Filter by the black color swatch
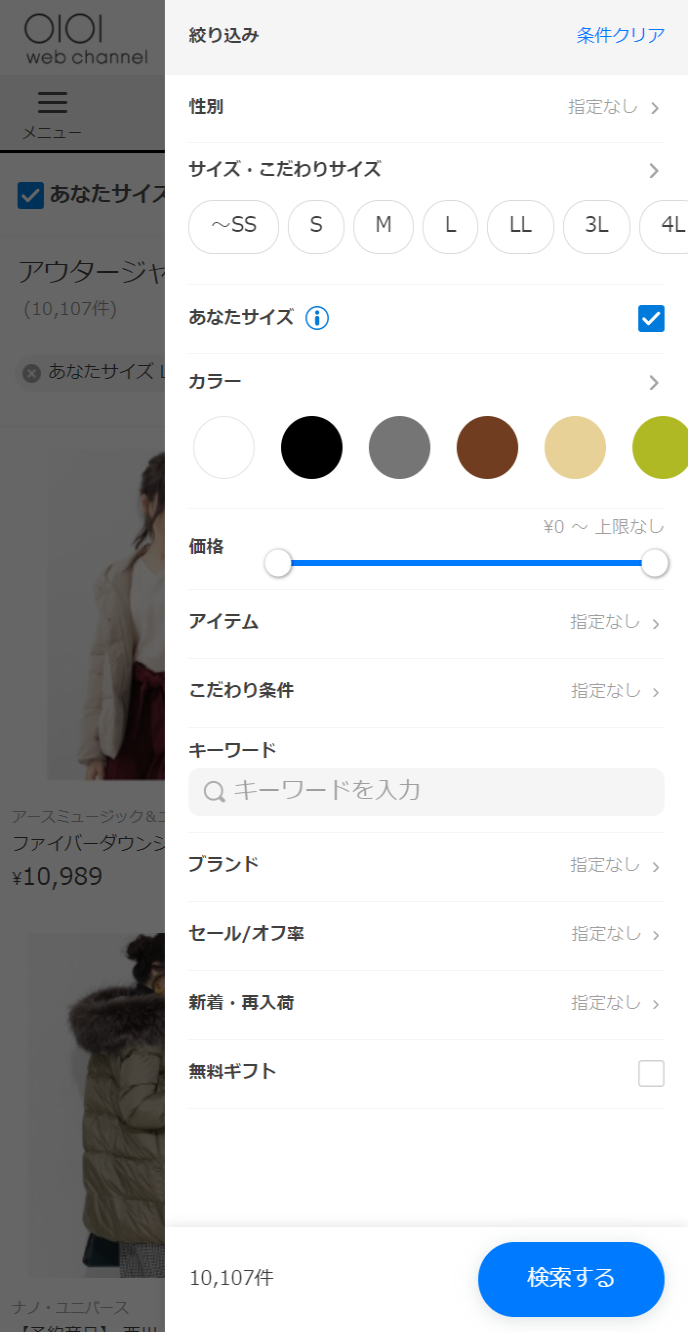Screen dimensions: 688x1332 (312, 448)
